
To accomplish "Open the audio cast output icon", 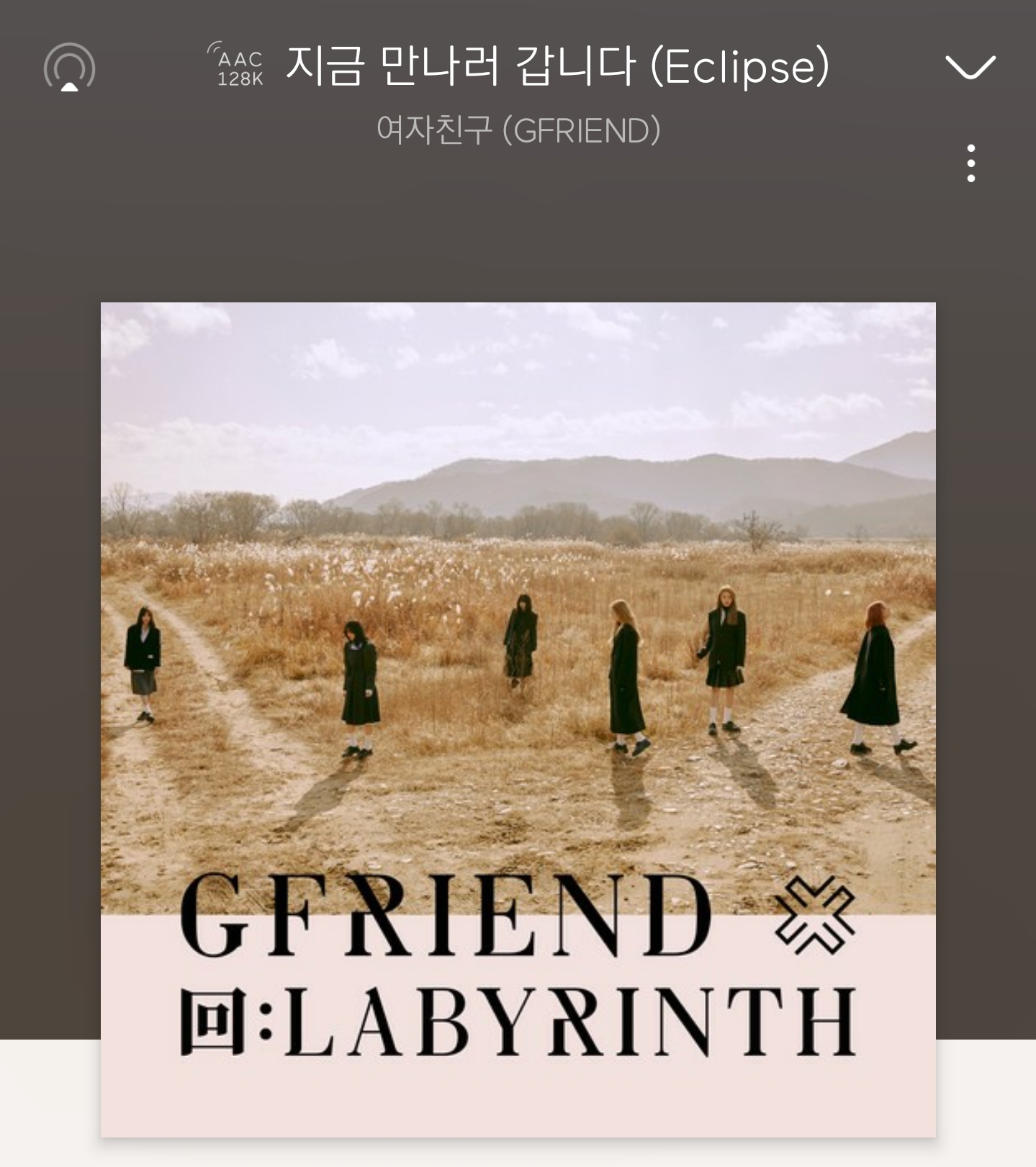I will click(x=69, y=68).
